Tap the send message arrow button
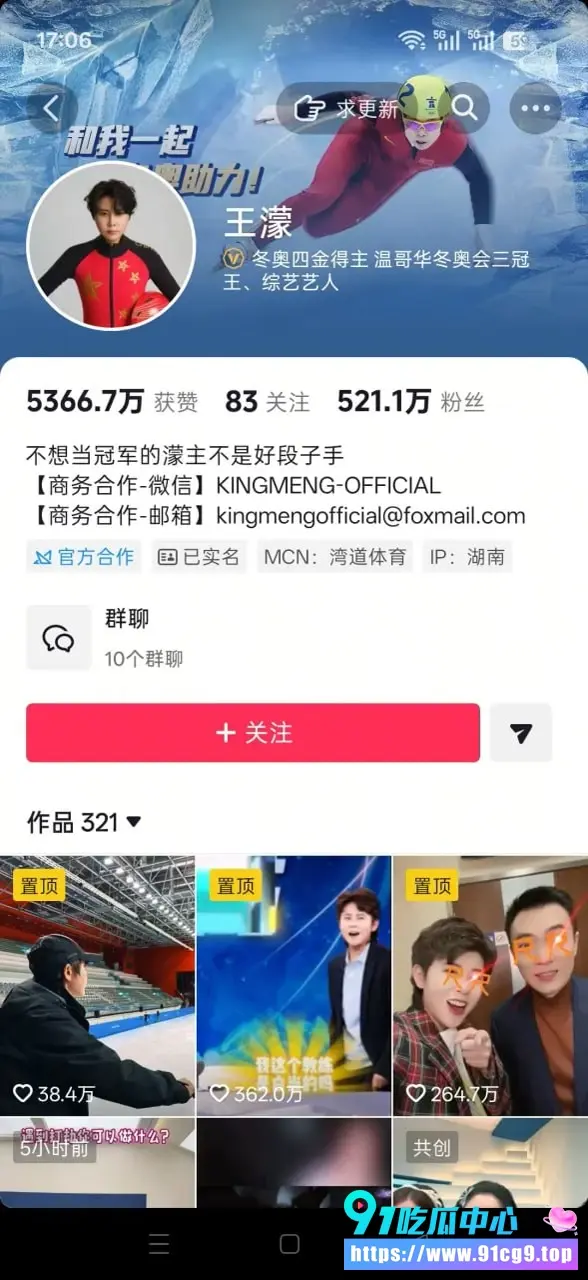 [x=521, y=733]
